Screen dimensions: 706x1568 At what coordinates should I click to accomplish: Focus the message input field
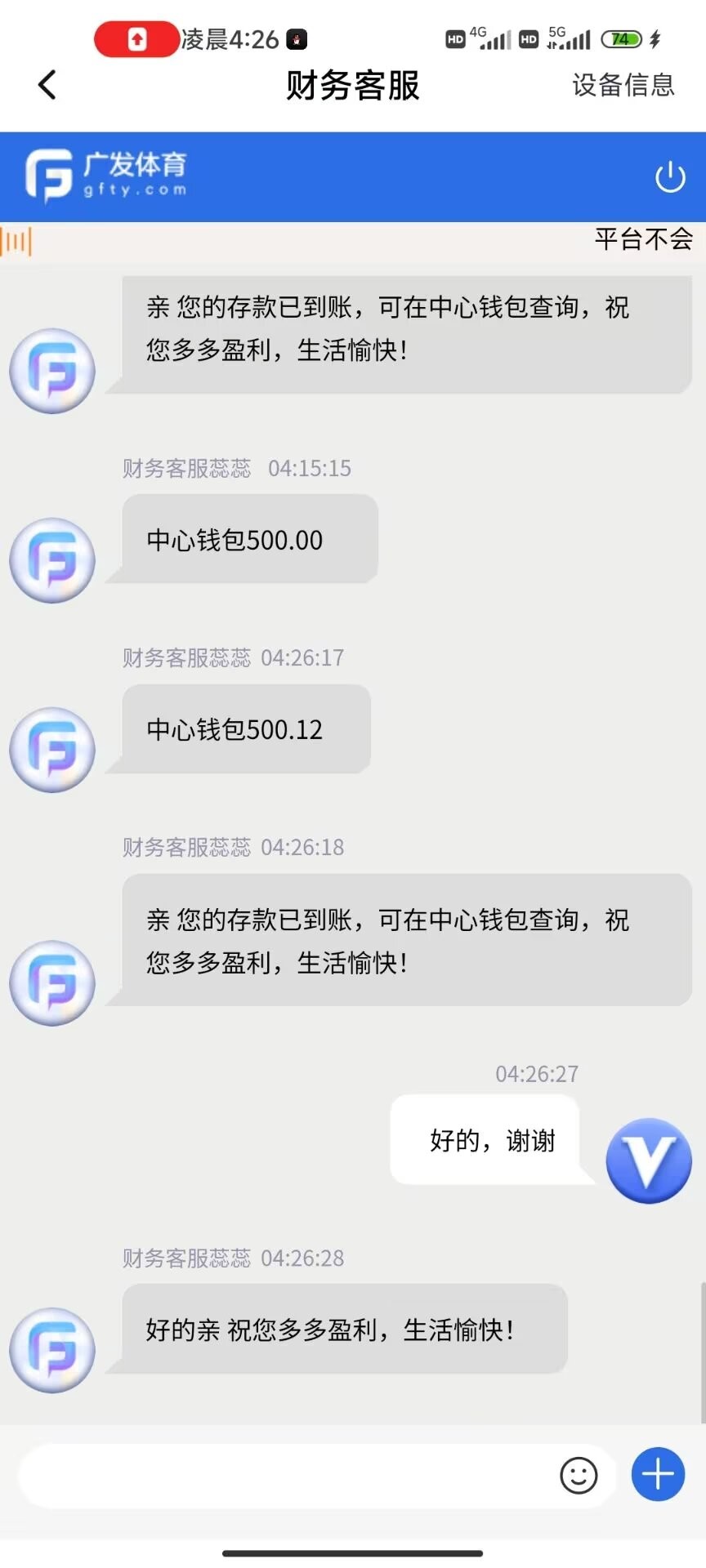coord(286,1476)
